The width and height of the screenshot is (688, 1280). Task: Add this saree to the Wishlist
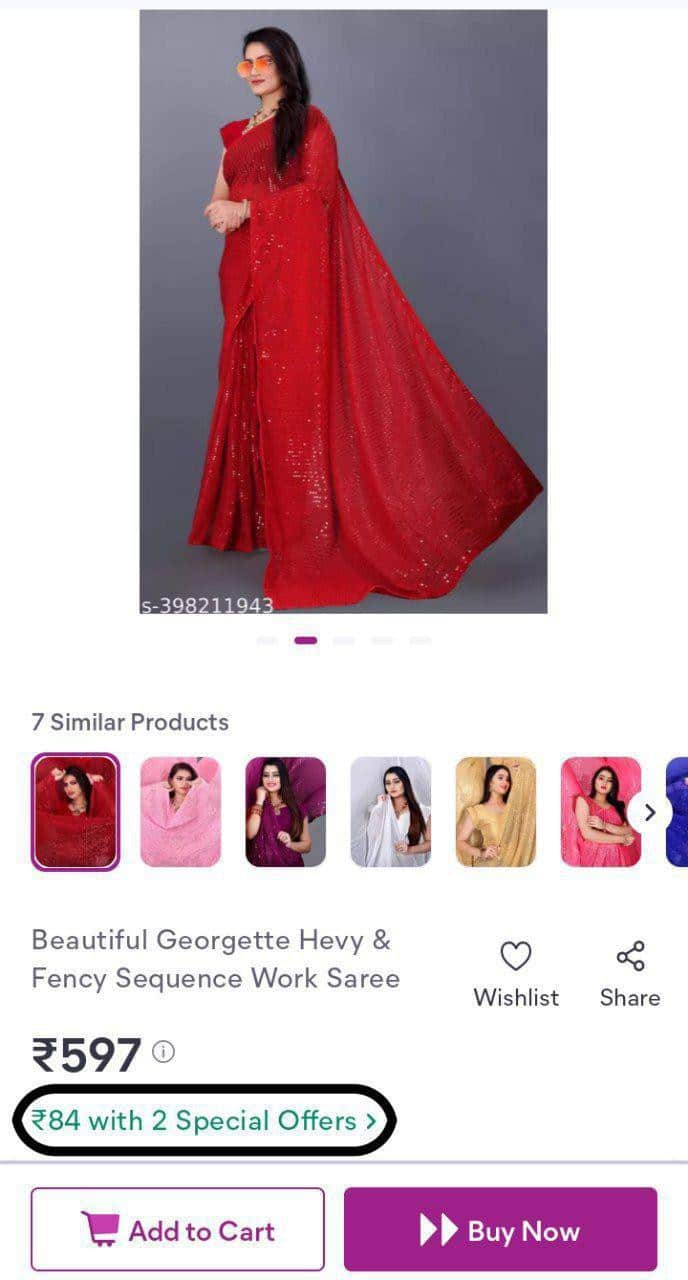516,974
